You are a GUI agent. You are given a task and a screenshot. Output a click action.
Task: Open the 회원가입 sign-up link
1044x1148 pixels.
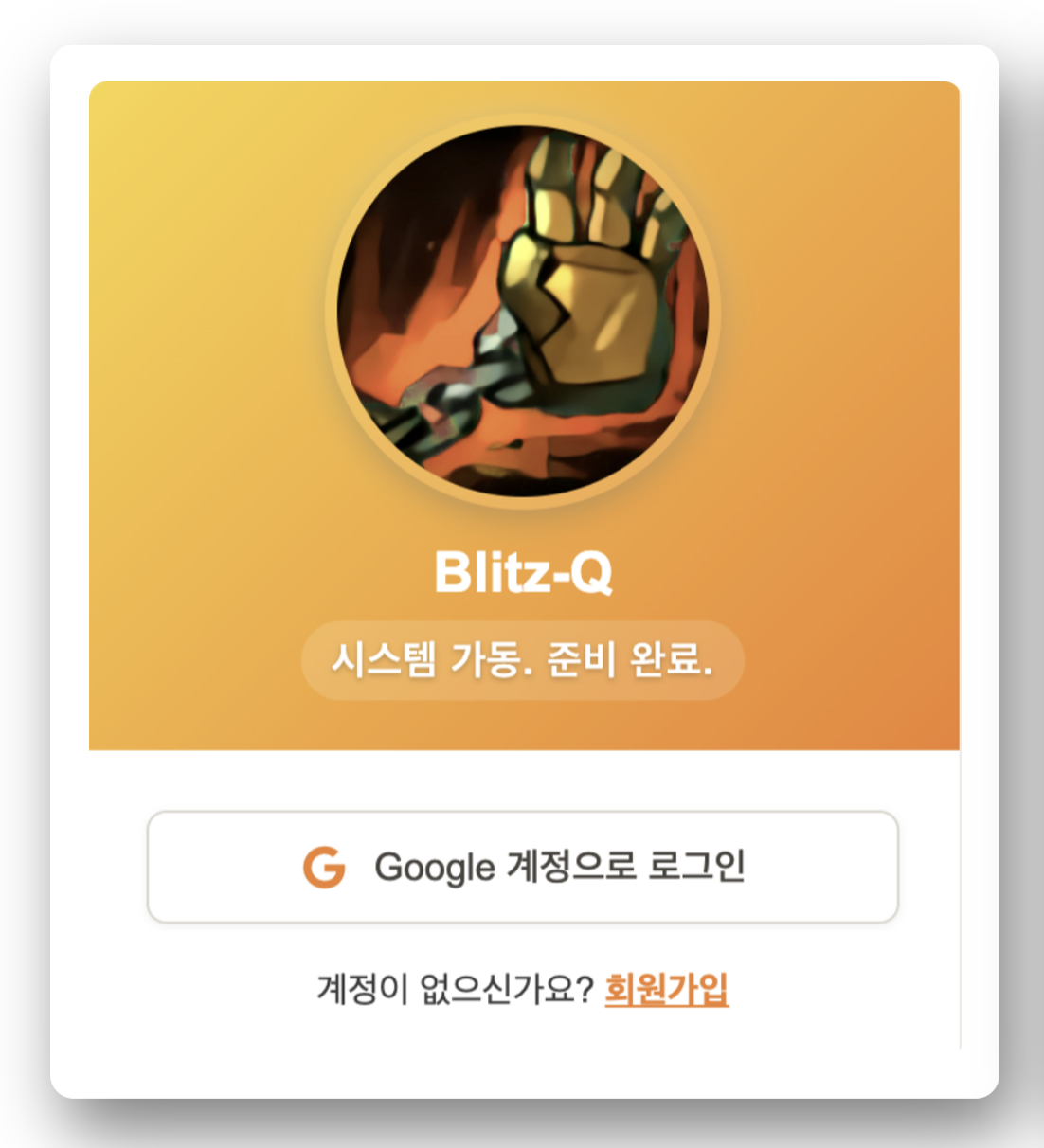pyautogui.click(x=666, y=989)
